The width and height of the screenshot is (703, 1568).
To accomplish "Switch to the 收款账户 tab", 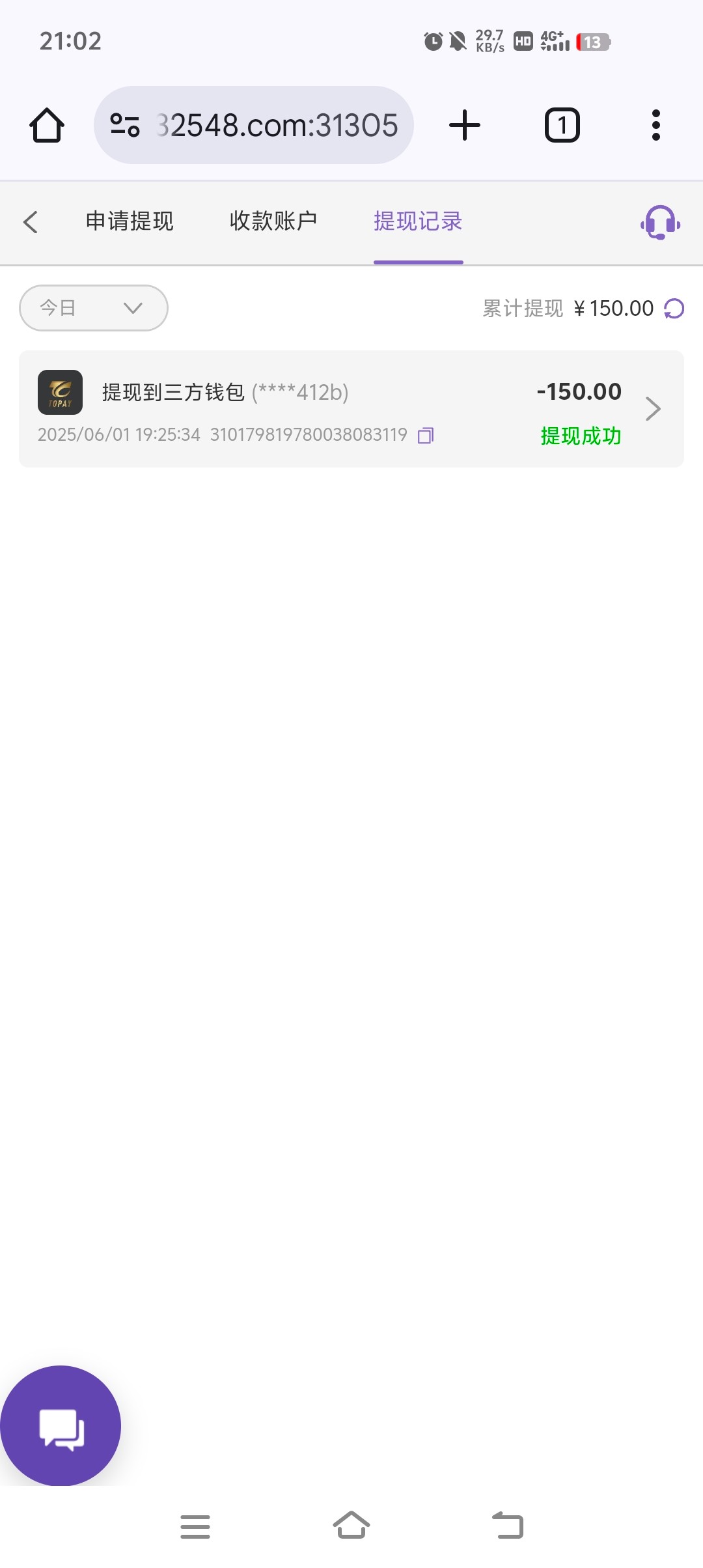I will tap(273, 221).
